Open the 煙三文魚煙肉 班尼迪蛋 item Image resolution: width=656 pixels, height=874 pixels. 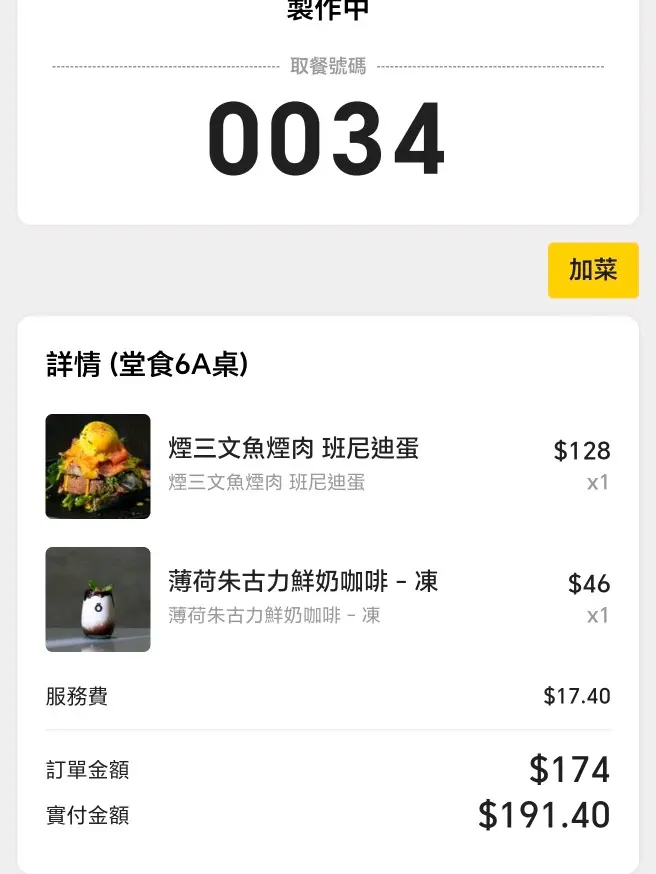pos(293,449)
